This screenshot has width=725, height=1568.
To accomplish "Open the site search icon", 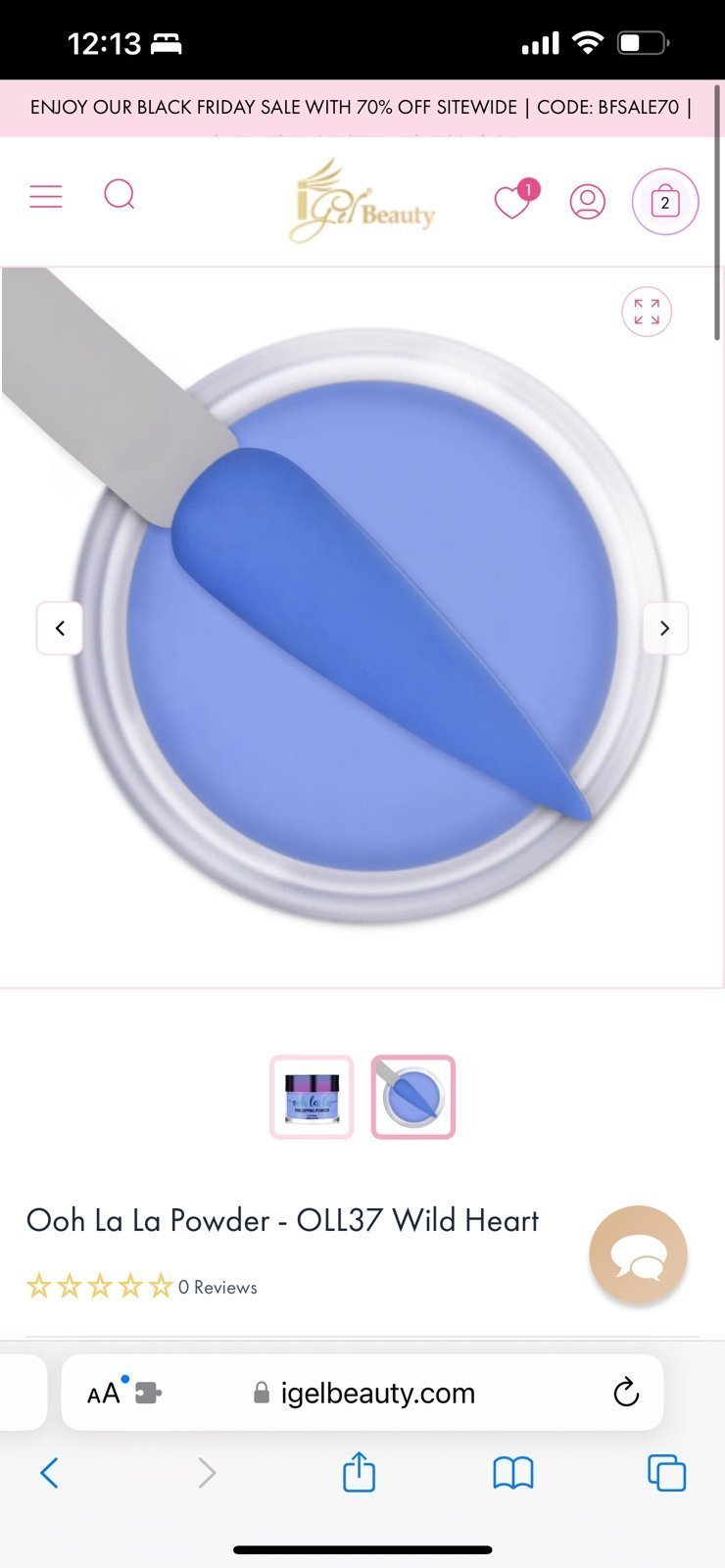I will [x=120, y=195].
